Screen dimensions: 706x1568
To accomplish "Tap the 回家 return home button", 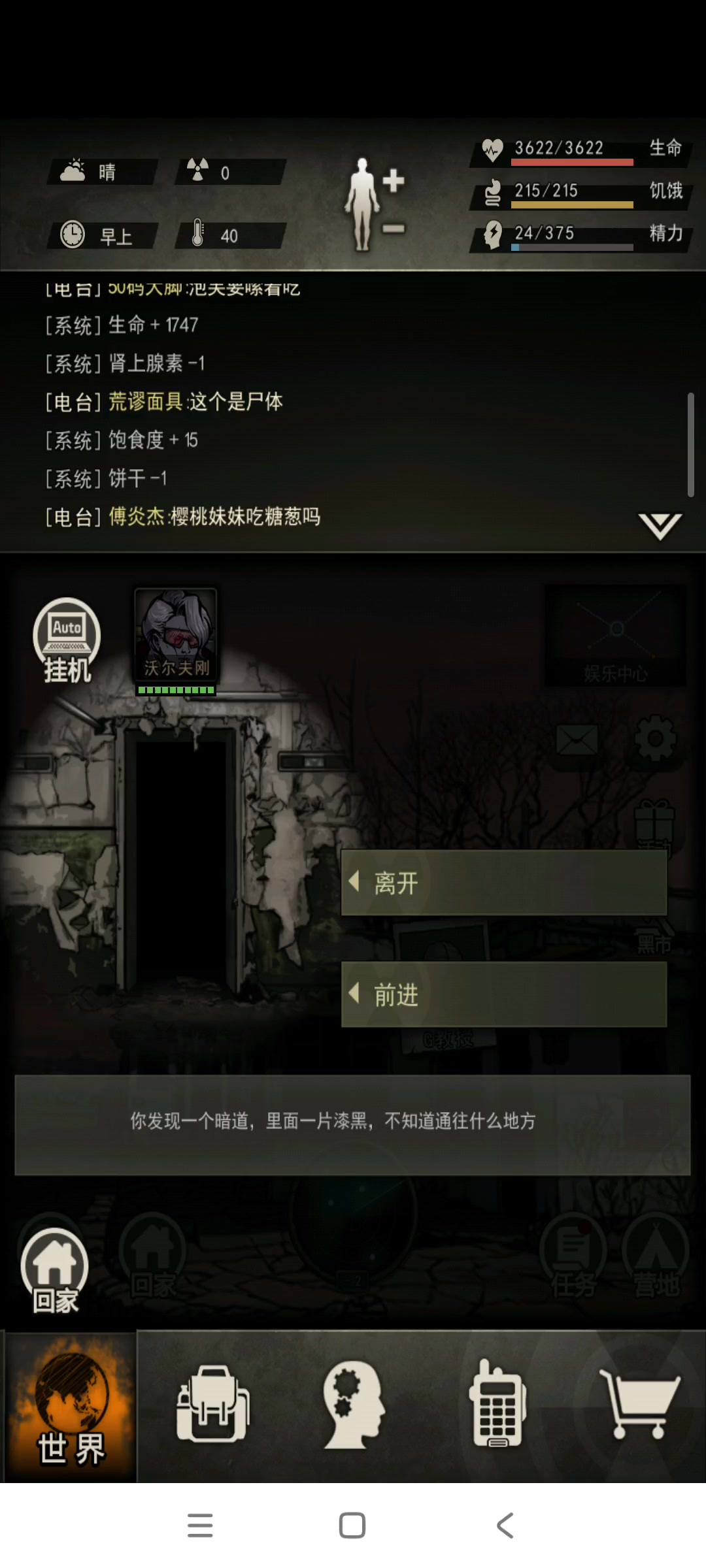I will 55,1271.
